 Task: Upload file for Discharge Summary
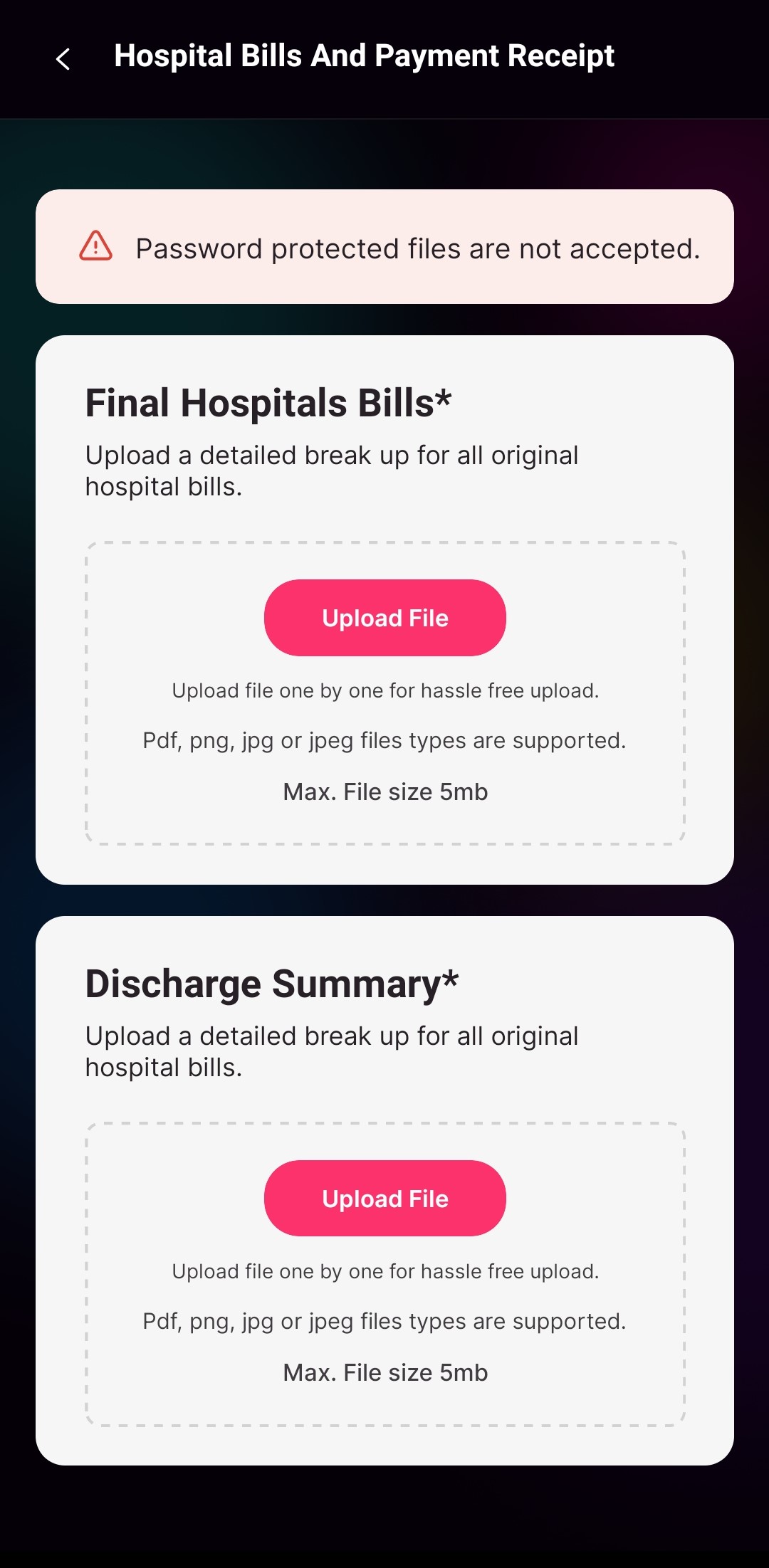coord(384,1199)
